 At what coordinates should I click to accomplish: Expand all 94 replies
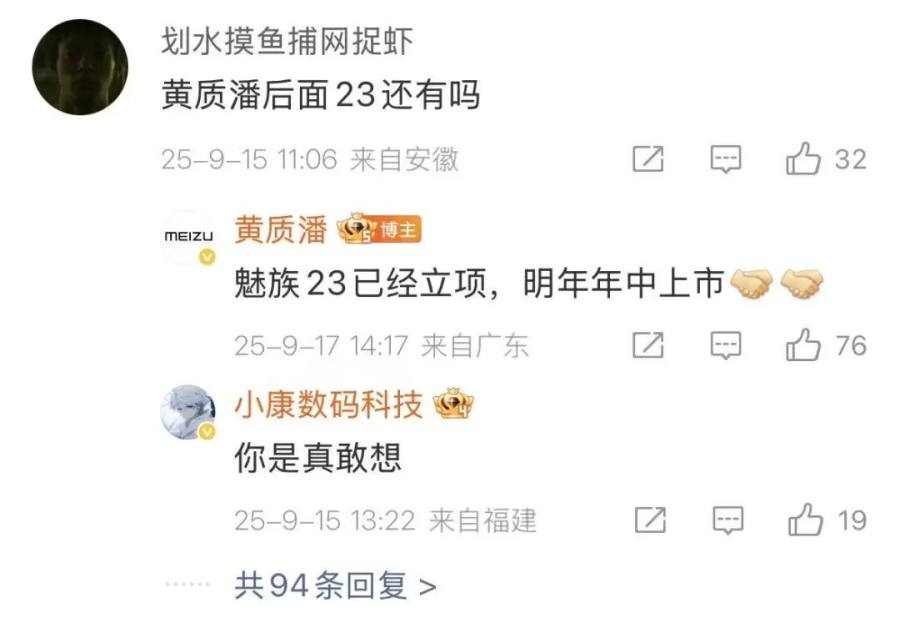click(335, 585)
